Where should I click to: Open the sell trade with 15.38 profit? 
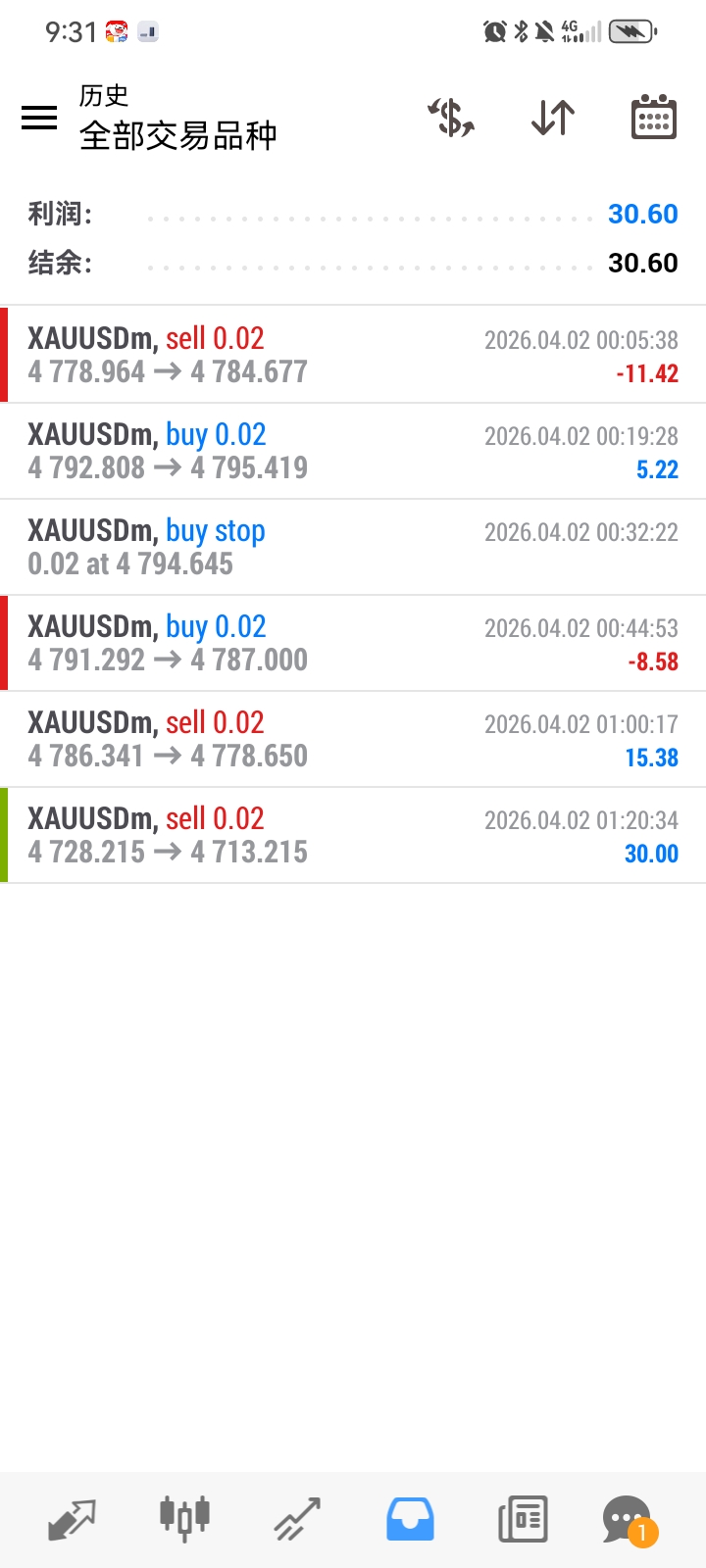click(353, 739)
